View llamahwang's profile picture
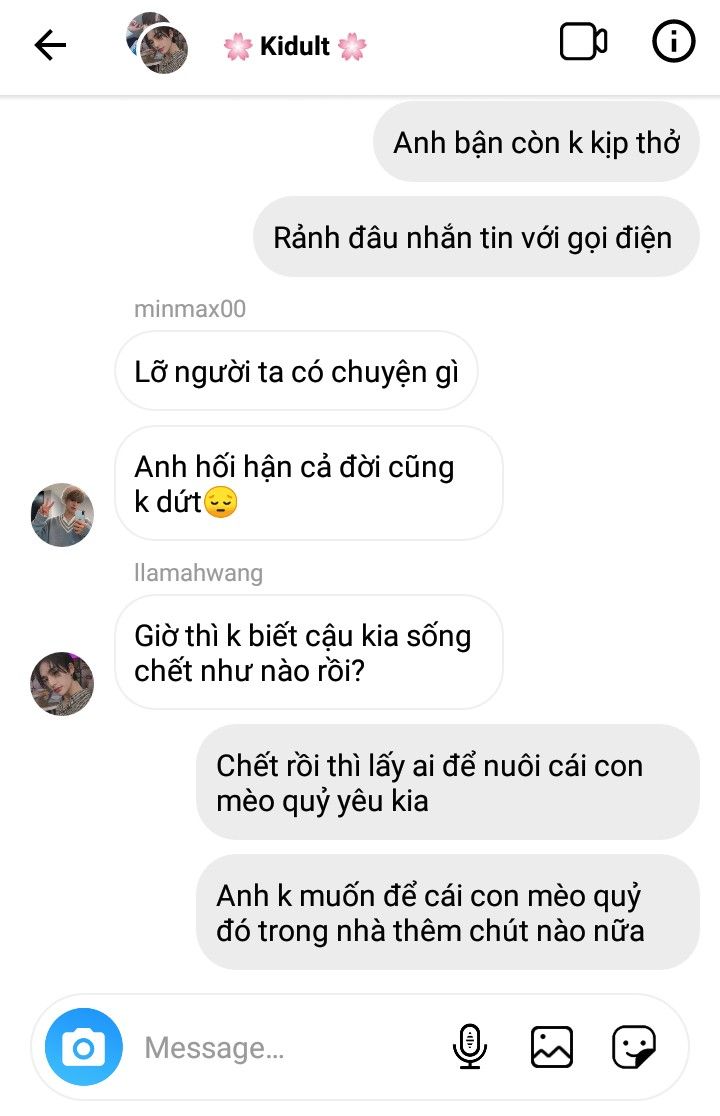Viewport: 720px width, 1116px height. tap(62, 684)
